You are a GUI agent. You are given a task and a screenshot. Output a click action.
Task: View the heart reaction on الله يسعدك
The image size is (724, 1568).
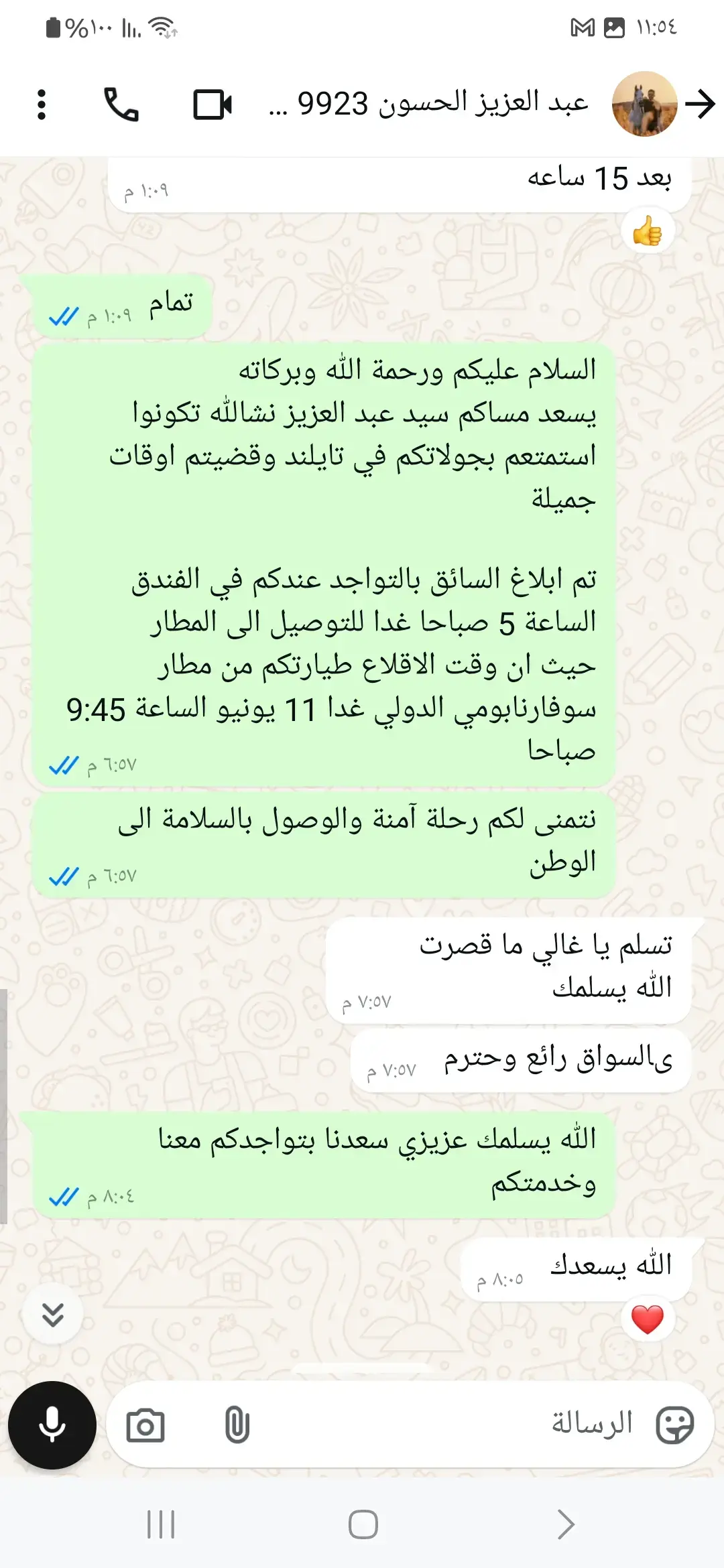pos(647,1319)
